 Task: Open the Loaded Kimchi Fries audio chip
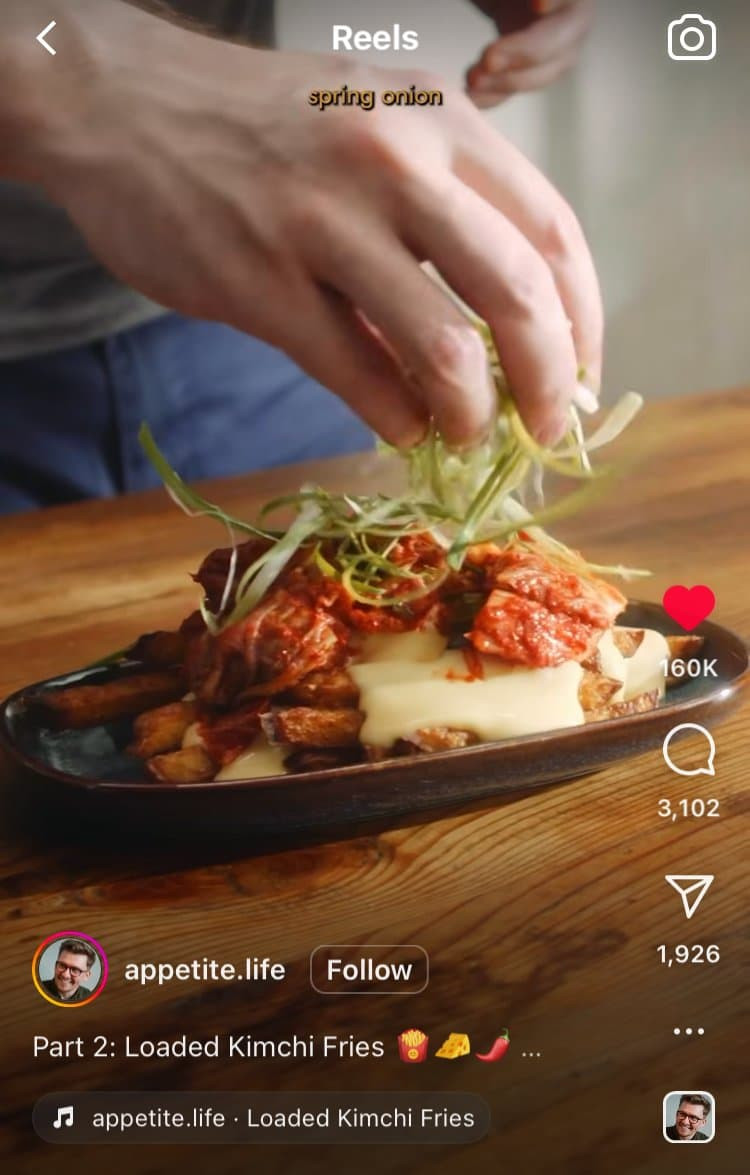[262, 1118]
